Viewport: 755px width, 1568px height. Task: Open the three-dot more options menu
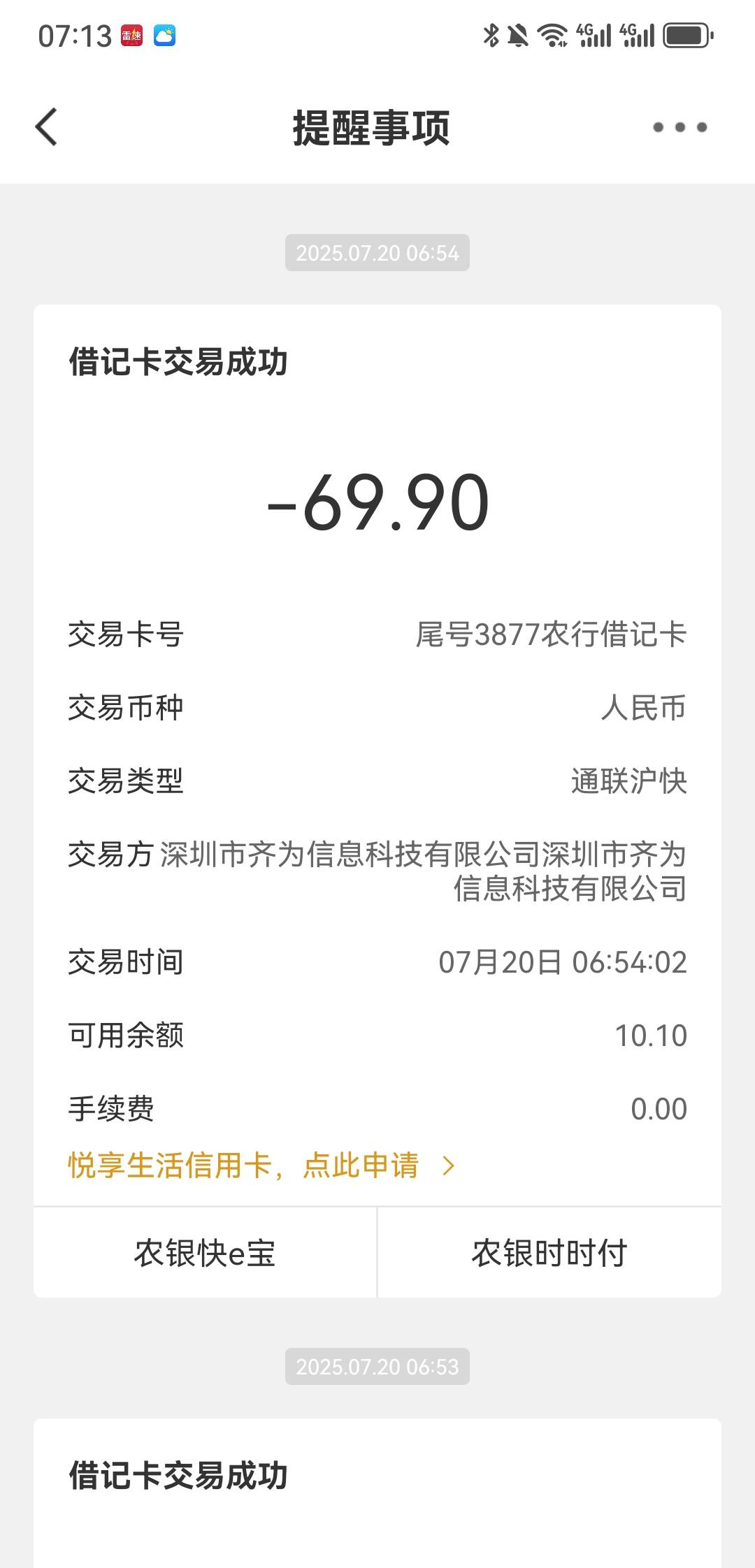(679, 127)
